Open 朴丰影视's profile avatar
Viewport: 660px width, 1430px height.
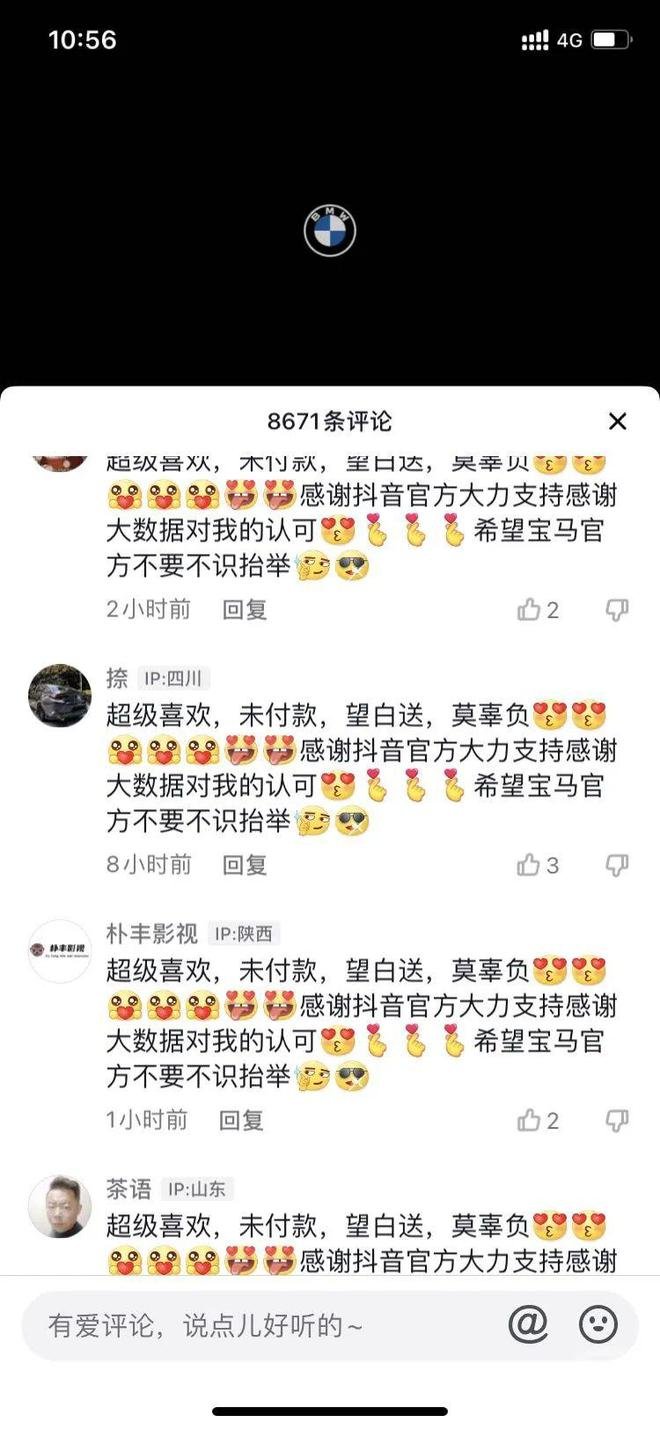click(60, 951)
